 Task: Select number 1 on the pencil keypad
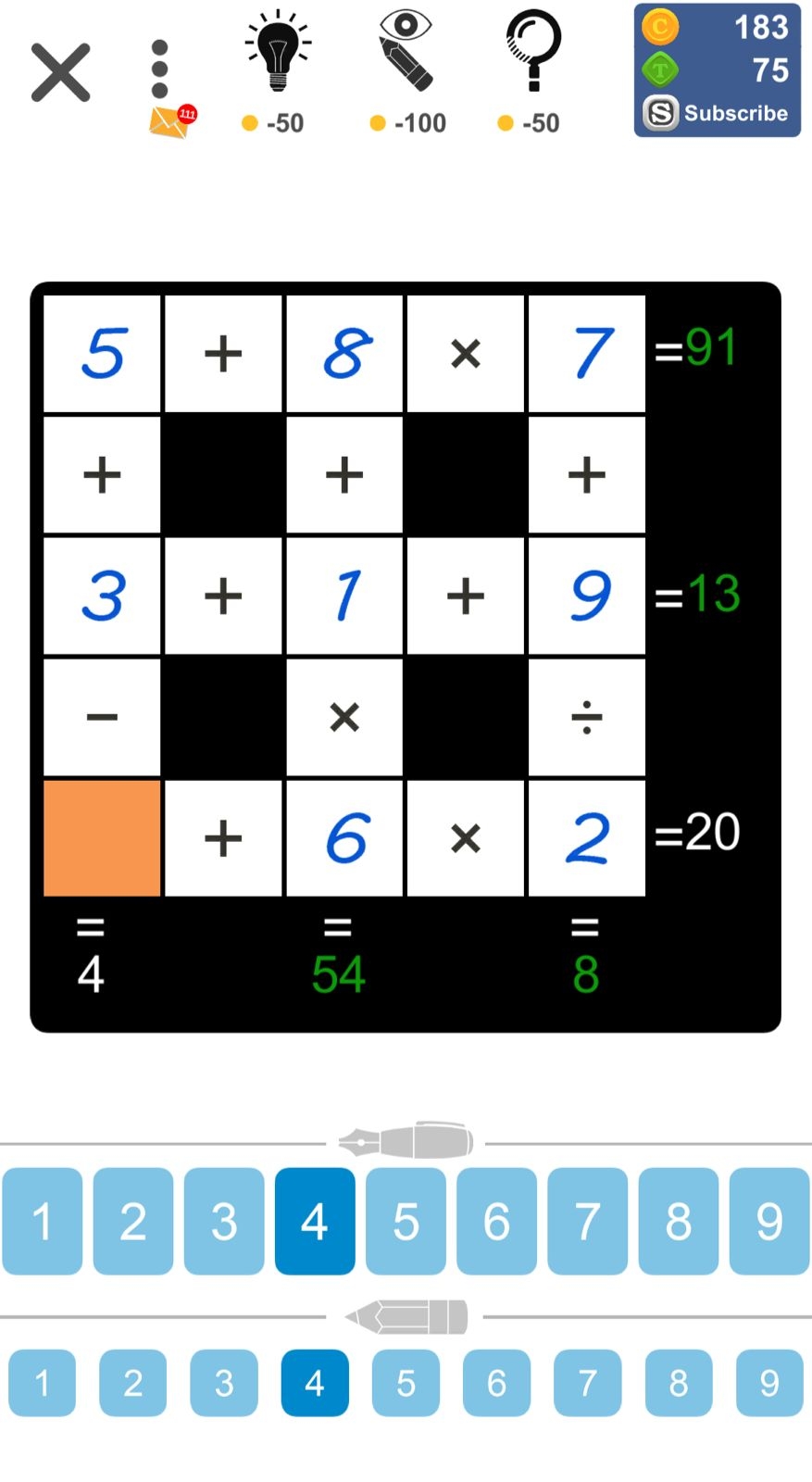[x=42, y=1383]
